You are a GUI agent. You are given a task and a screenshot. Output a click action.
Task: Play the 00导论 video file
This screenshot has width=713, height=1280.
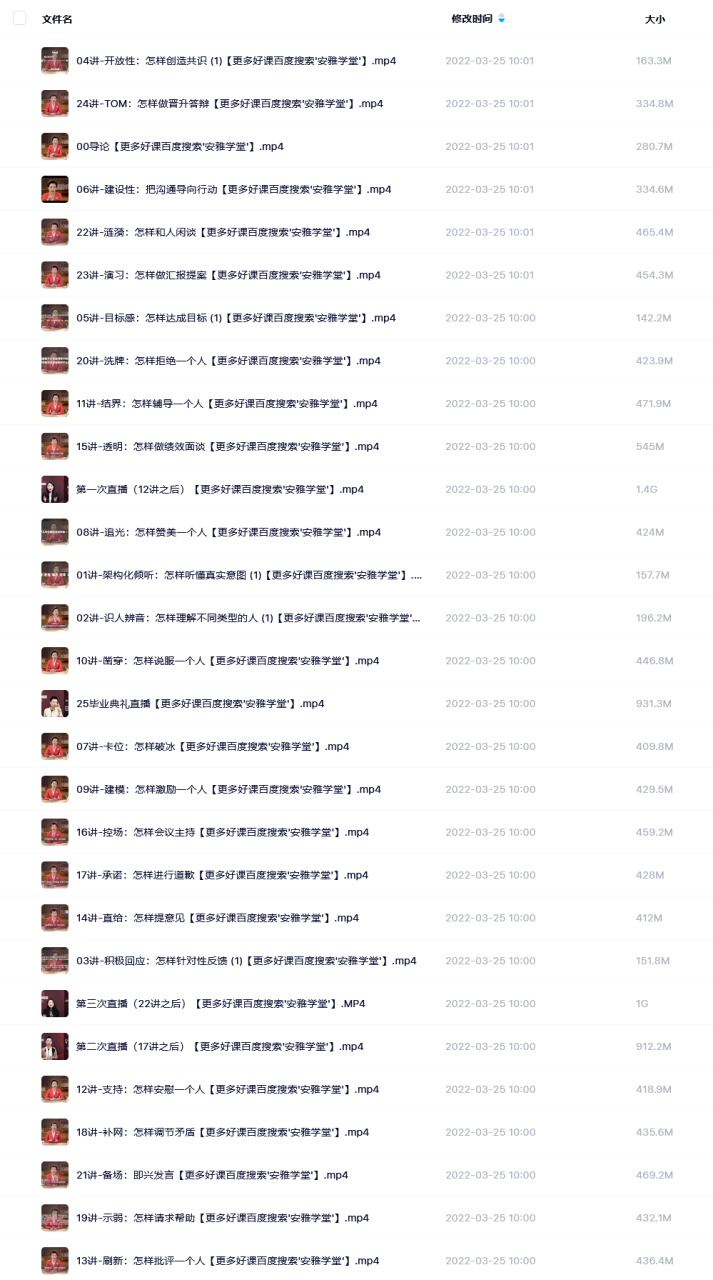(180, 147)
